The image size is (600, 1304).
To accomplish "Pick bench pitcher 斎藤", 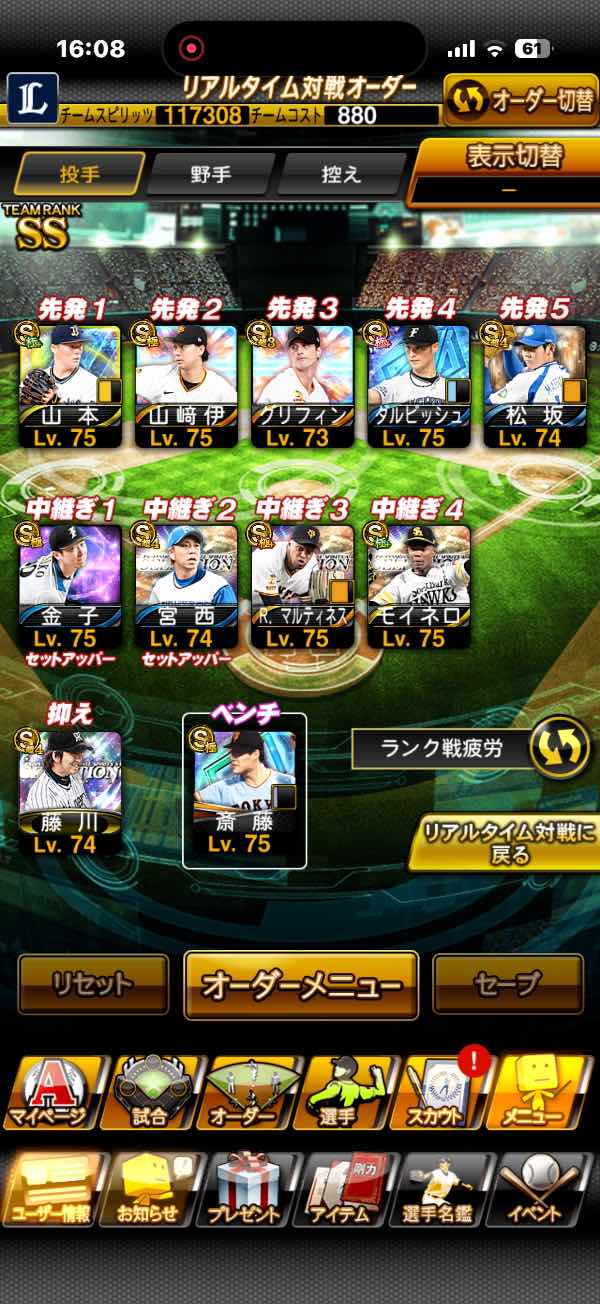I will point(244,790).
